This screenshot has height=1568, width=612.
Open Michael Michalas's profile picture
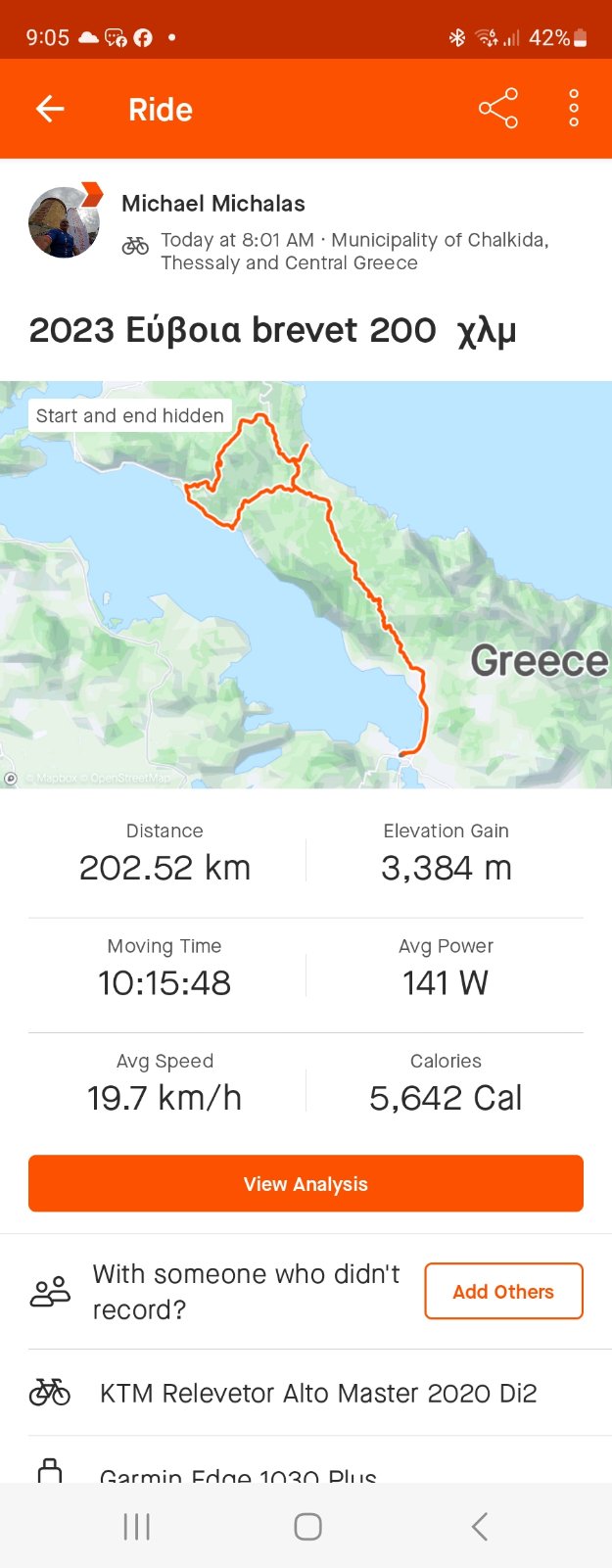[x=64, y=222]
